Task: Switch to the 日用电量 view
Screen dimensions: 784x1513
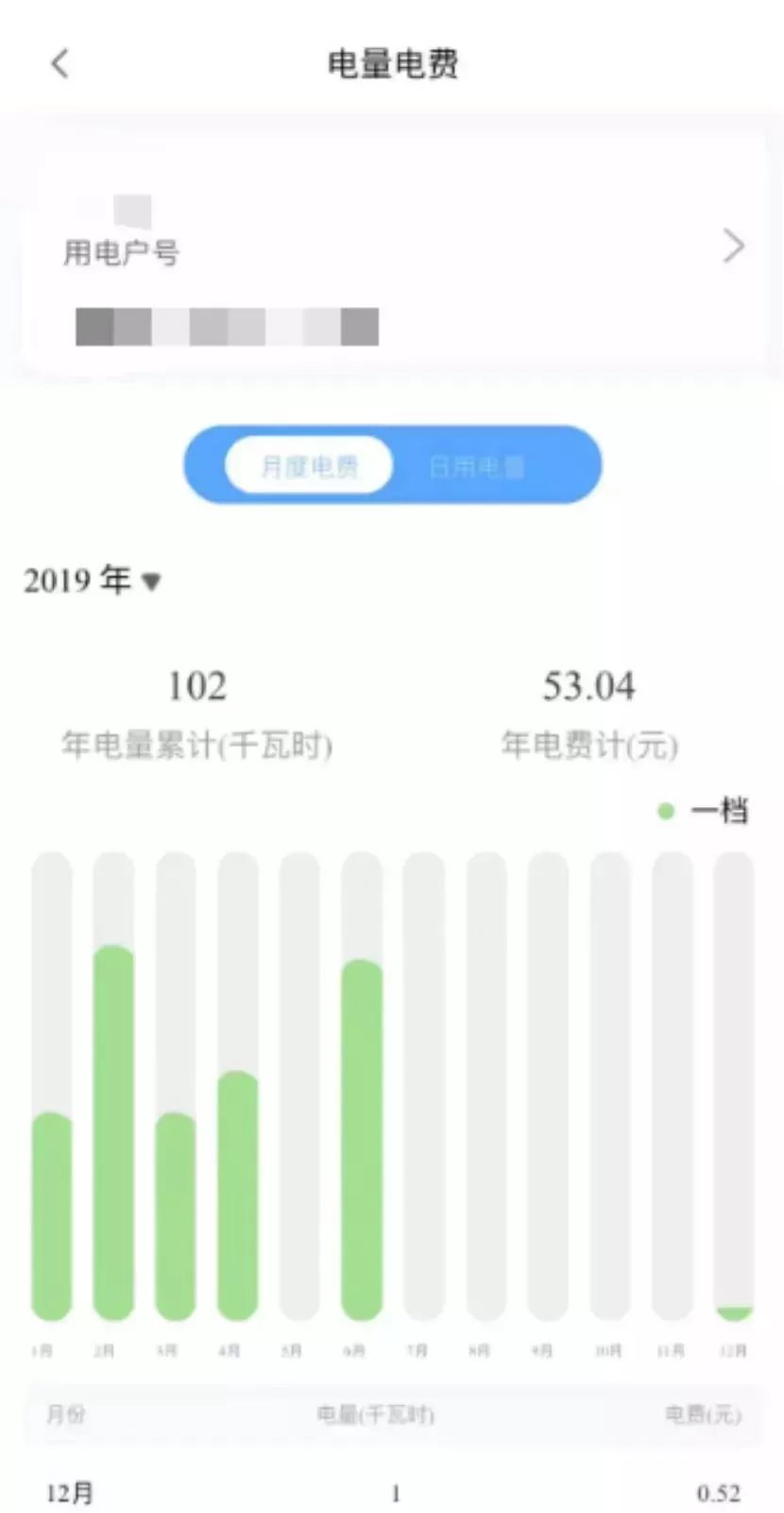Action: coord(475,464)
